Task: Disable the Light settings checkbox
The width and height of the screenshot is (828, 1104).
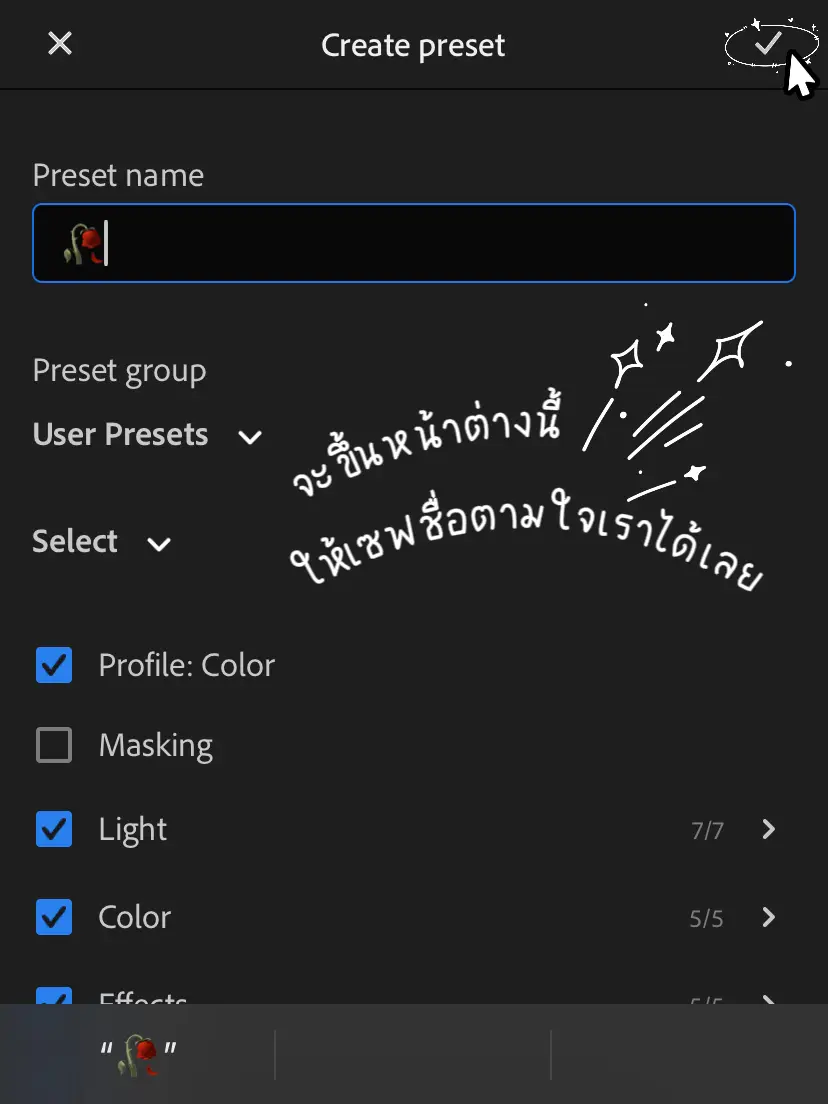Action: pos(53,829)
